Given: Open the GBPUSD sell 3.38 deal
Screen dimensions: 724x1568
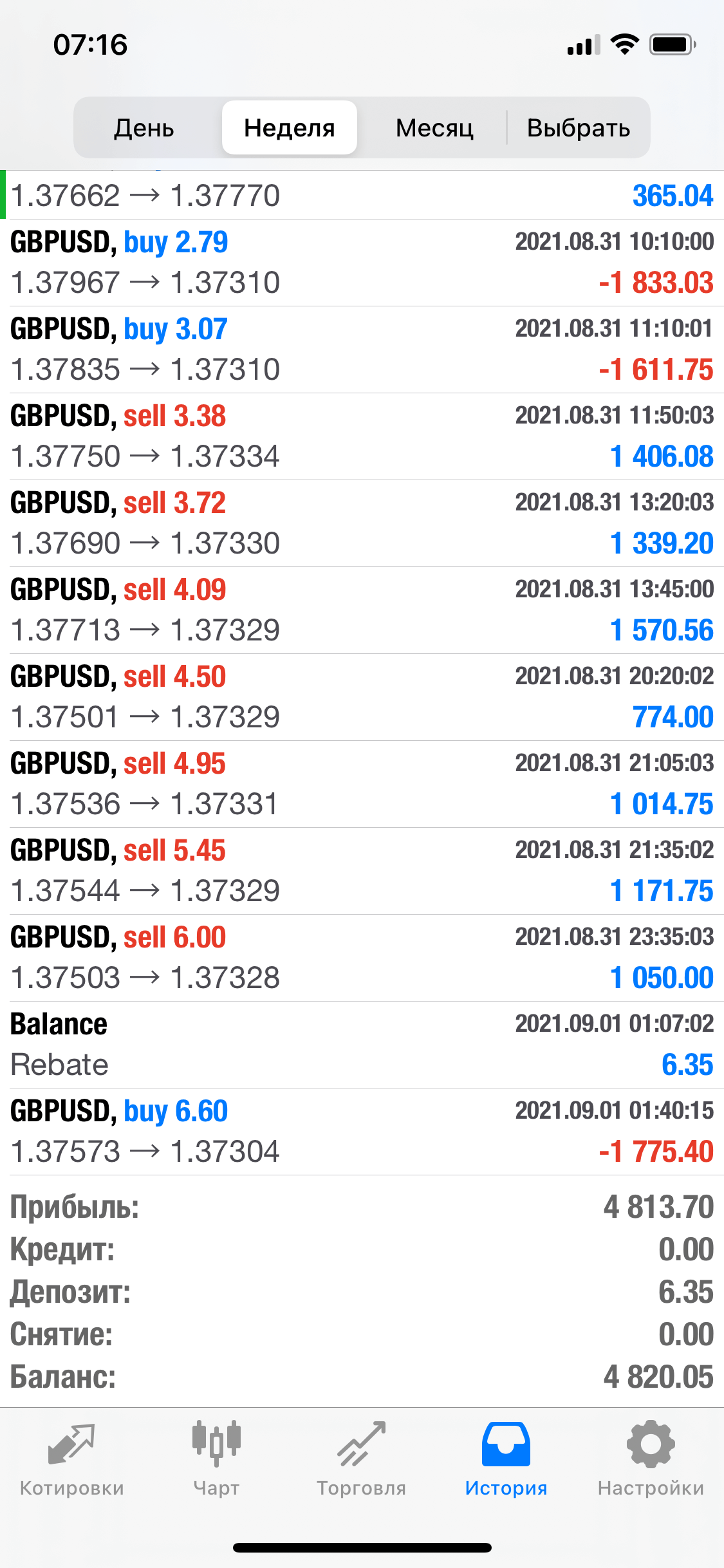Looking at the screenshot, I should (362, 436).
